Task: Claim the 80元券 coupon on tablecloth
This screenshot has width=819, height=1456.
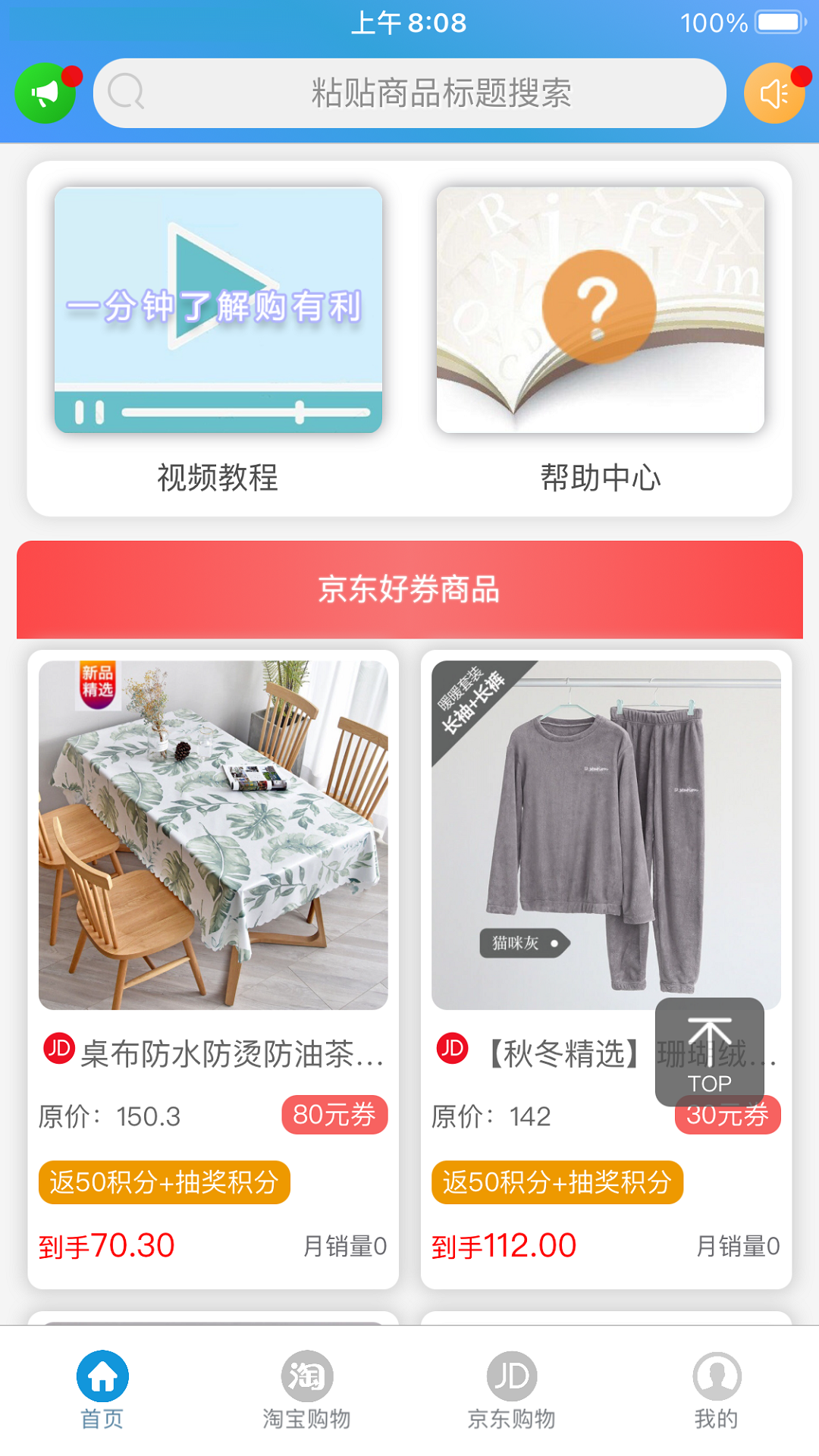Action: (334, 1115)
